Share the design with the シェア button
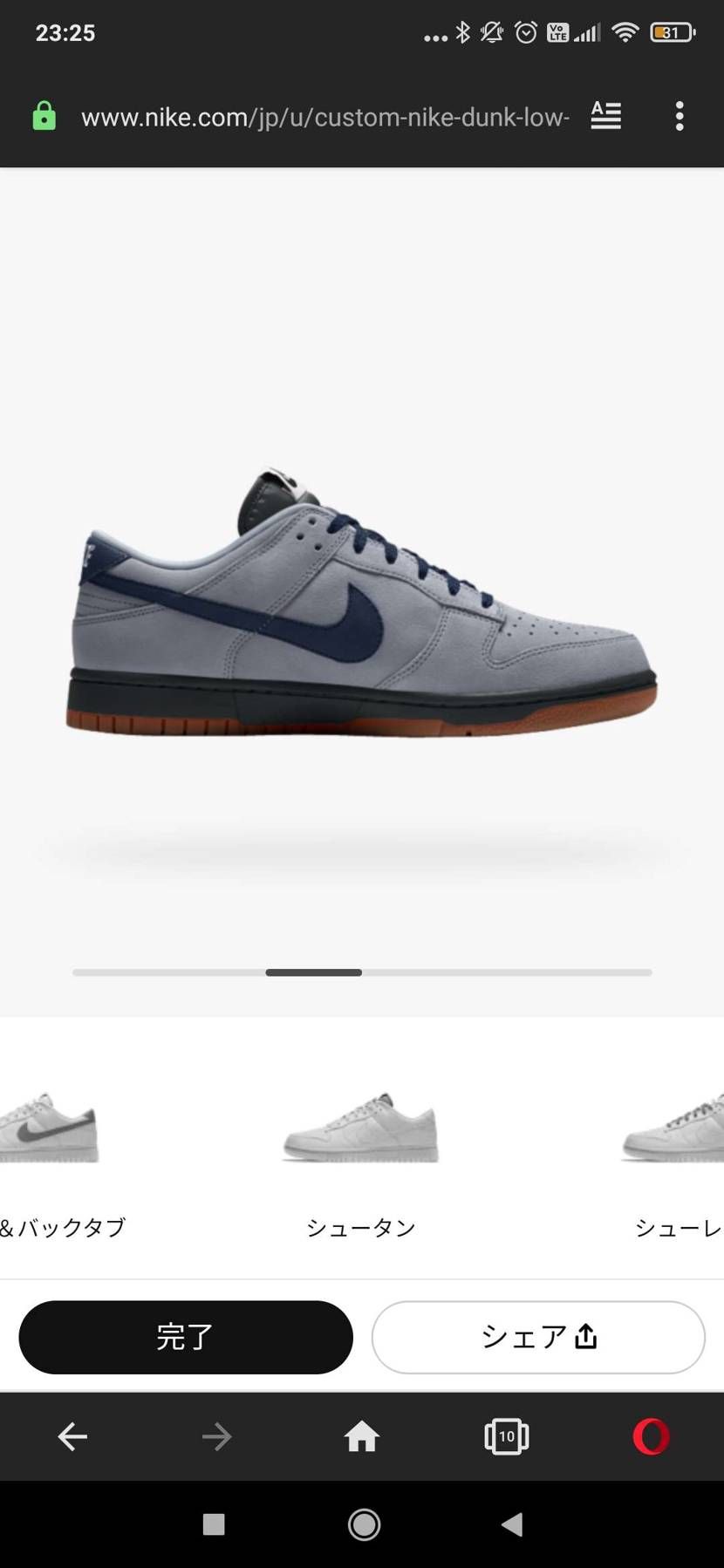The image size is (724, 1568). 538,1337
